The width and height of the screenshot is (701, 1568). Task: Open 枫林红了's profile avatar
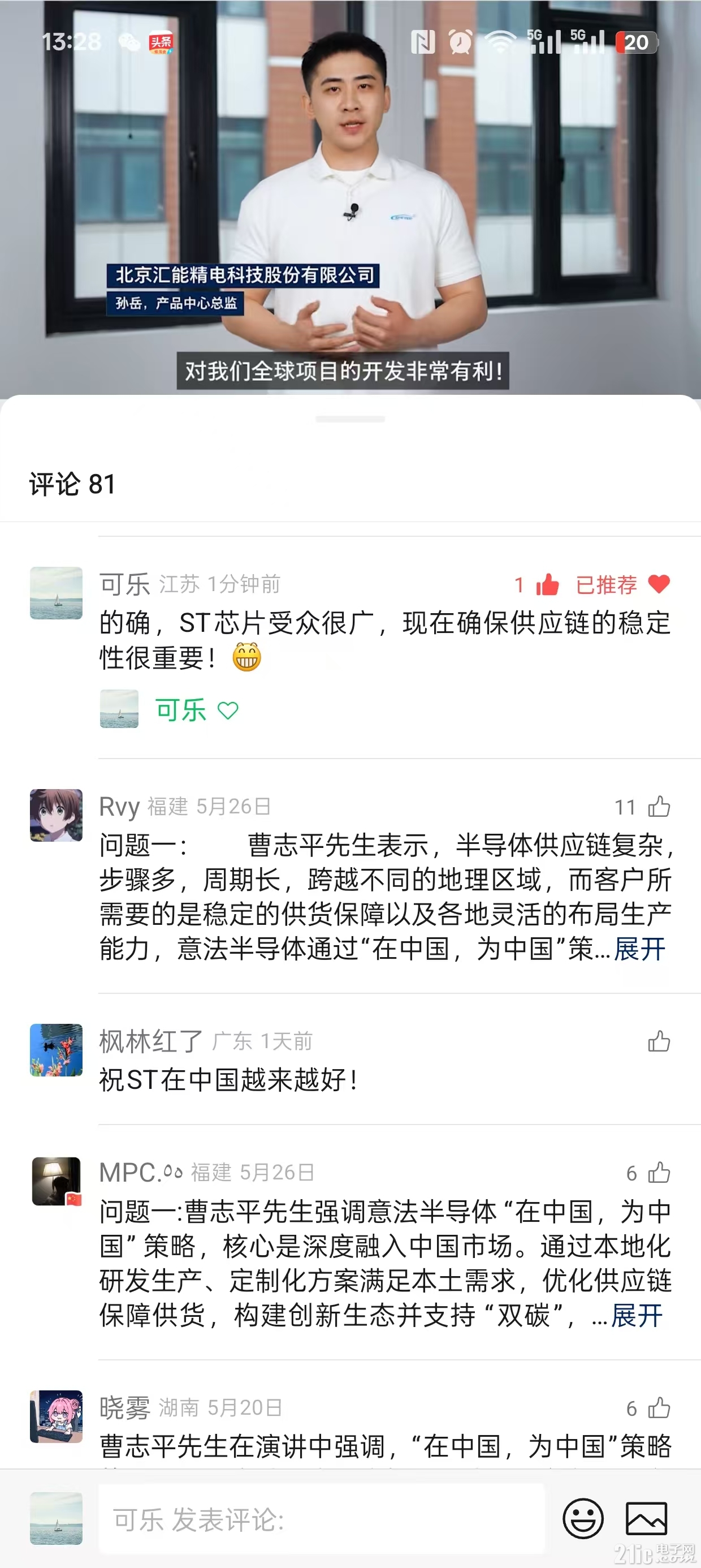pos(57,1050)
